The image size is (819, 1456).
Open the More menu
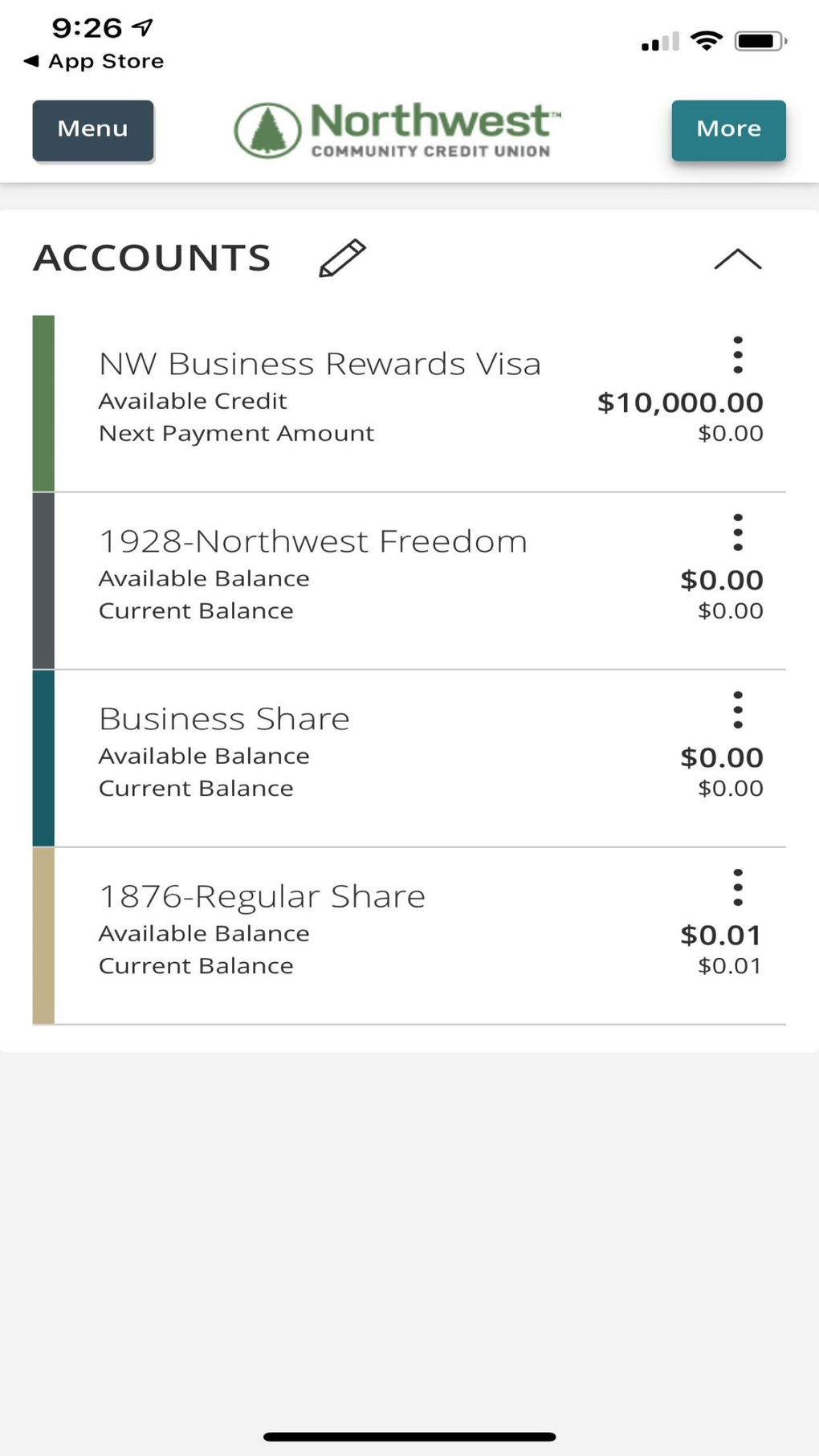pos(727,128)
